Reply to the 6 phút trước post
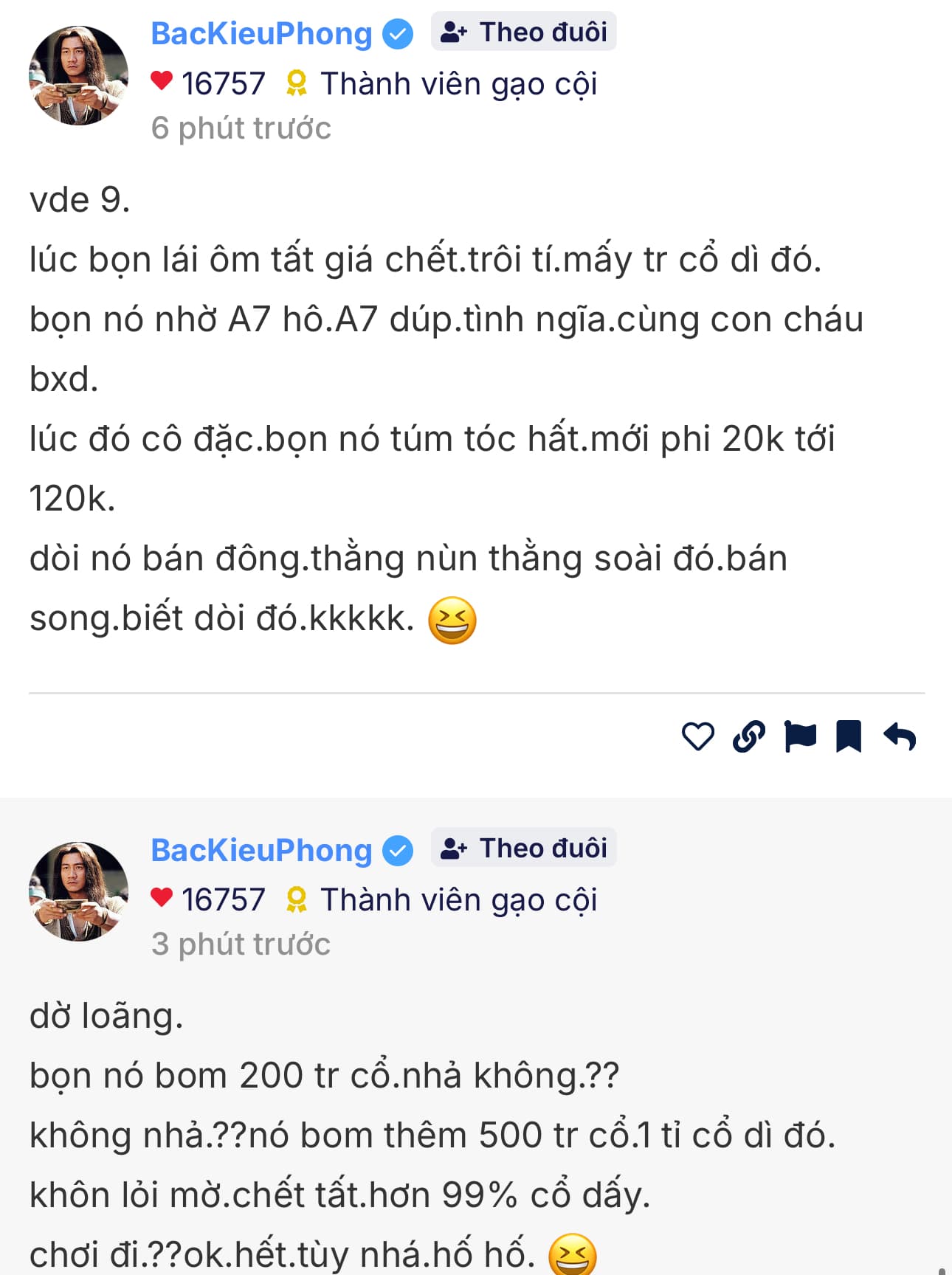The image size is (952, 1275). 900,736
